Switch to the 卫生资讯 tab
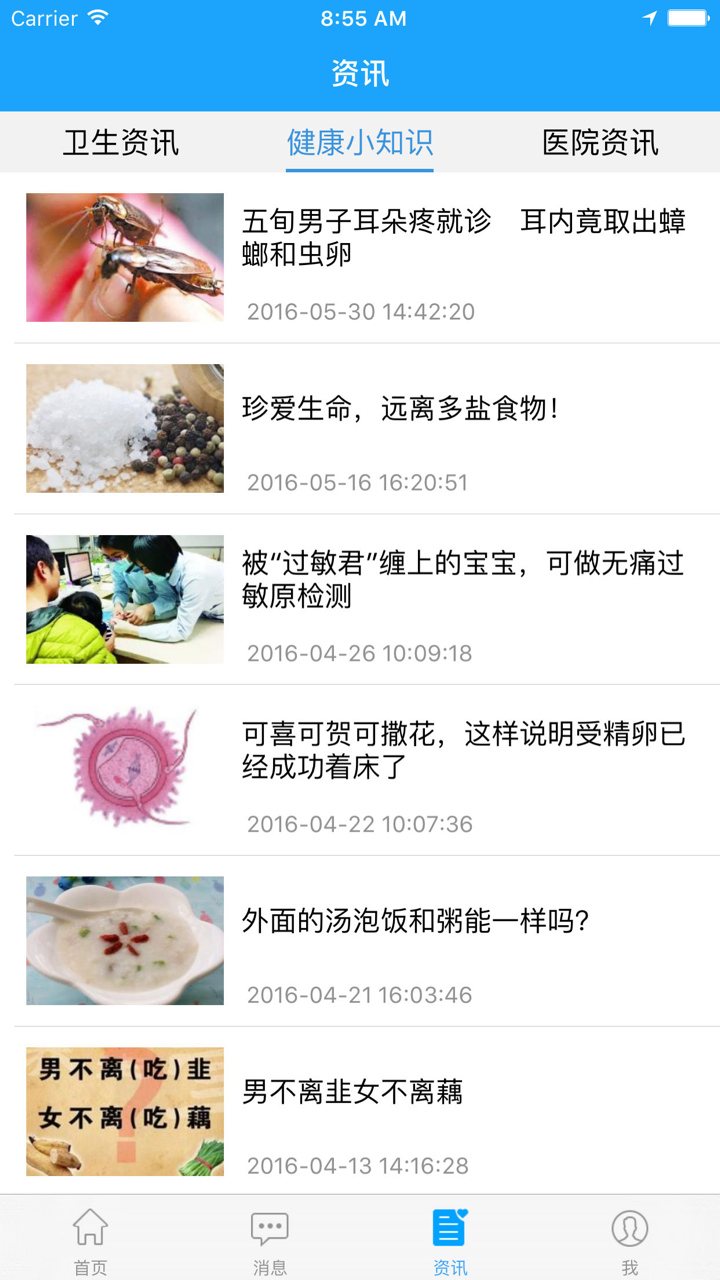Screen dimensions: 720x1280 click(120, 143)
